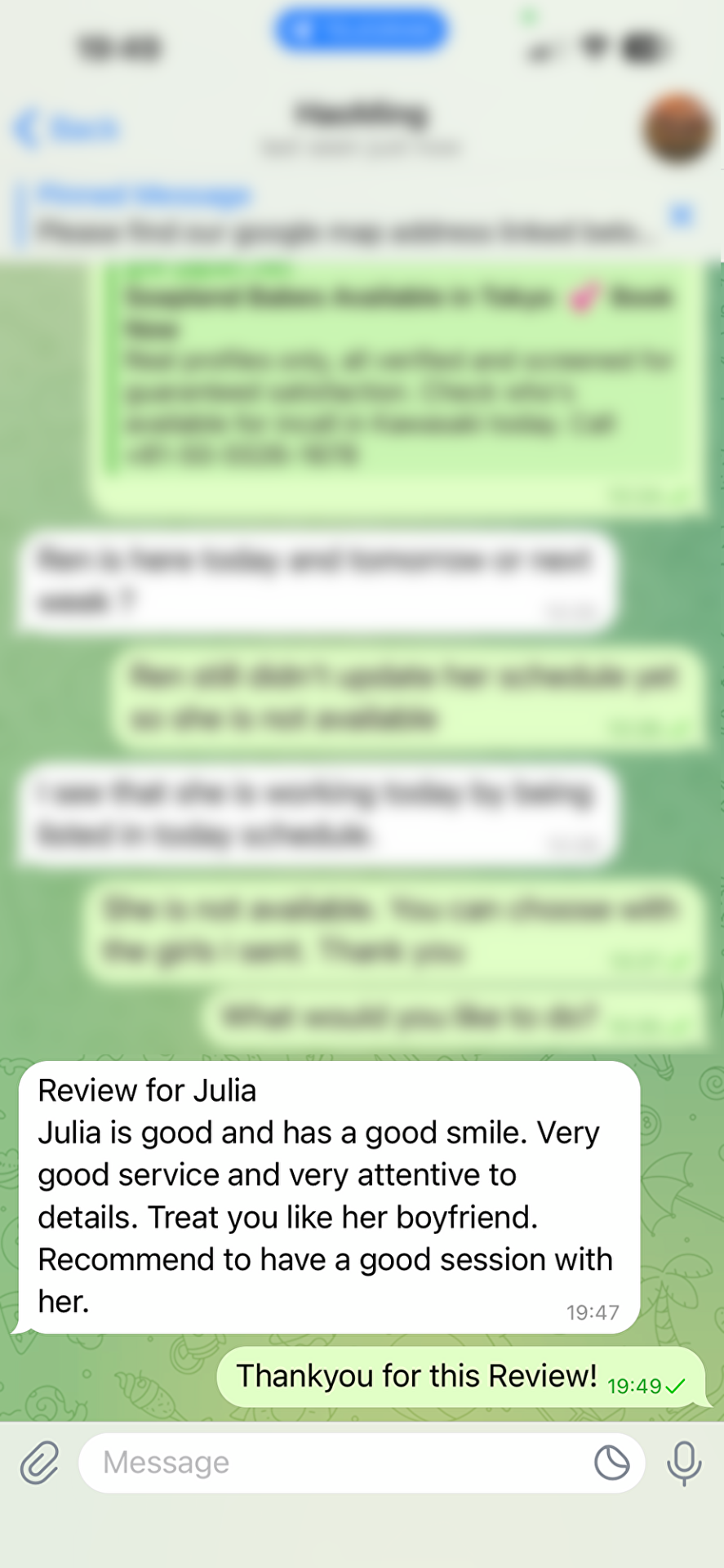Image resolution: width=724 pixels, height=1568 pixels.
Task: Open the pinned message banner
Action: click(x=343, y=216)
